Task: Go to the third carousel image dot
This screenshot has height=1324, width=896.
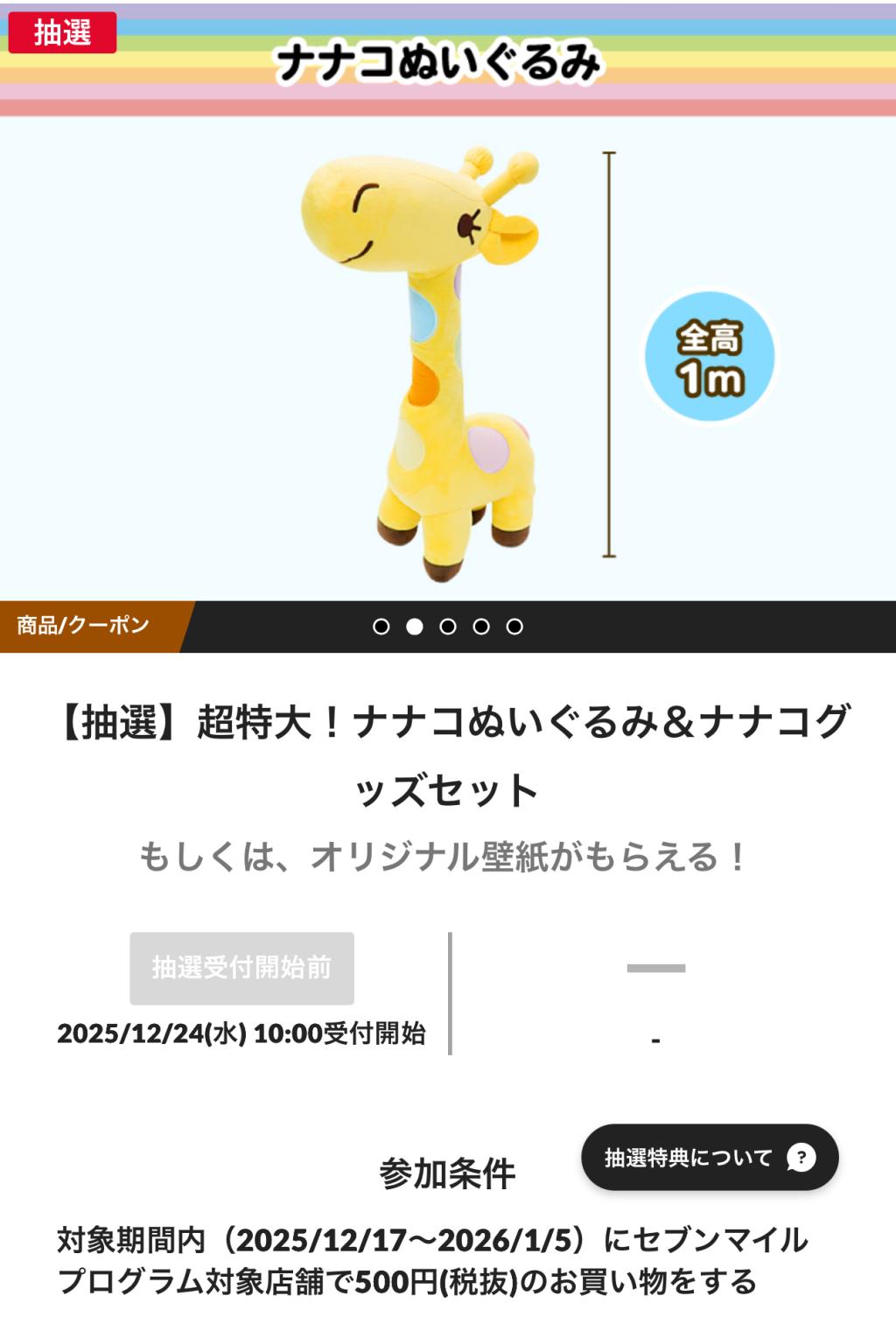Action: click(448, 627)
